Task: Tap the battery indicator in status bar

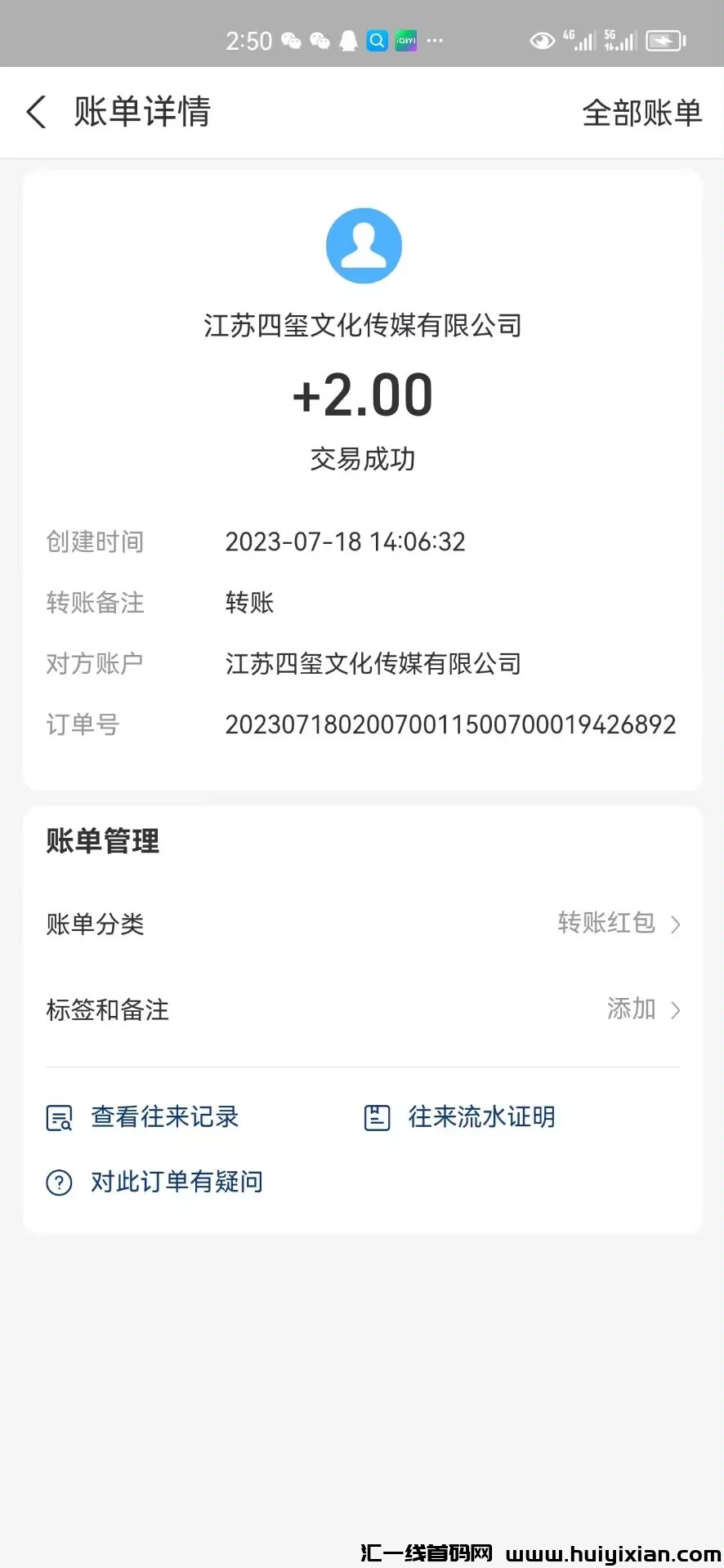Action: [664, 39]
